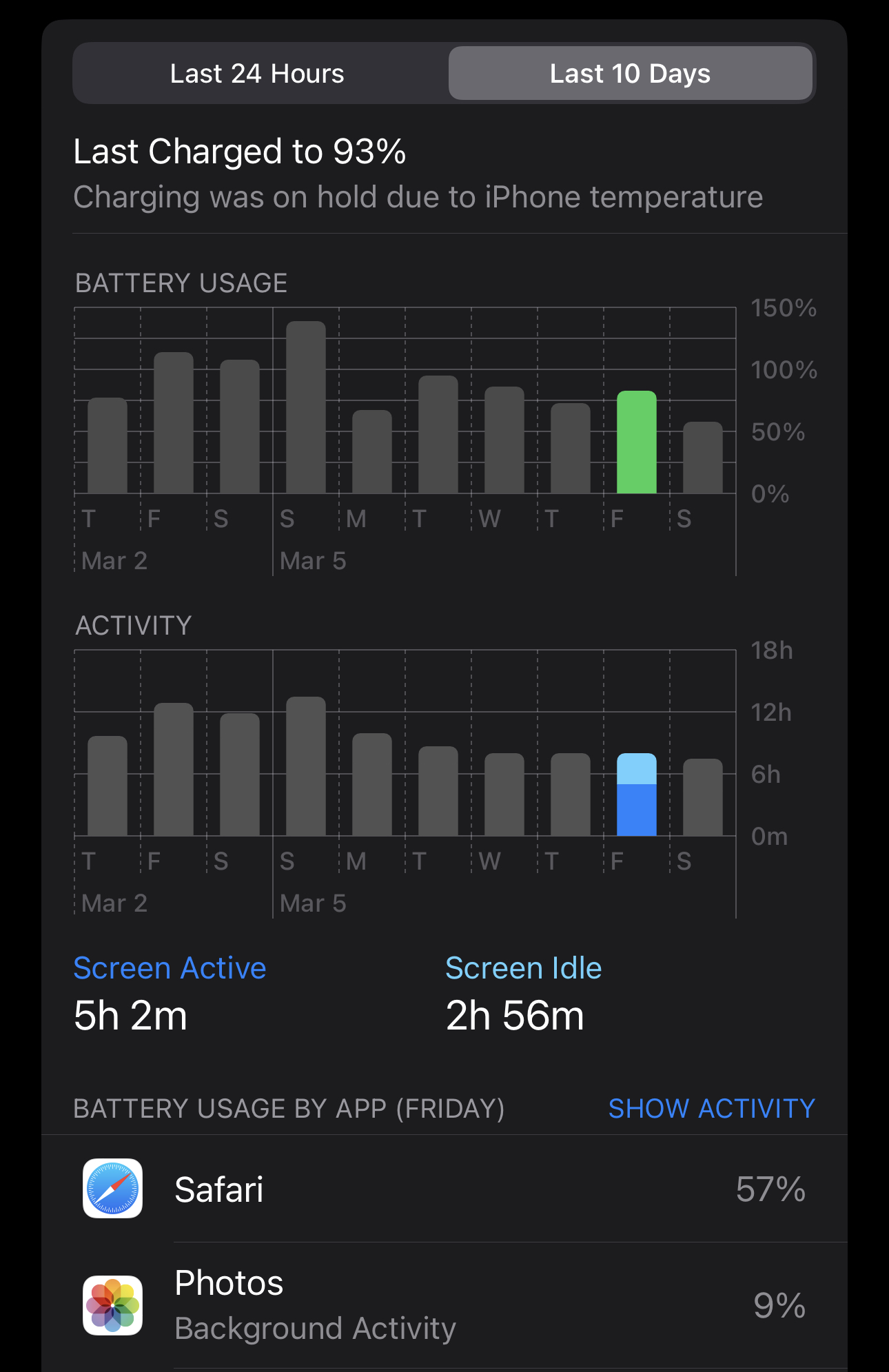Open the Photos battery usage row
Screen dimensions: 889x1372
coord(444,1305)
